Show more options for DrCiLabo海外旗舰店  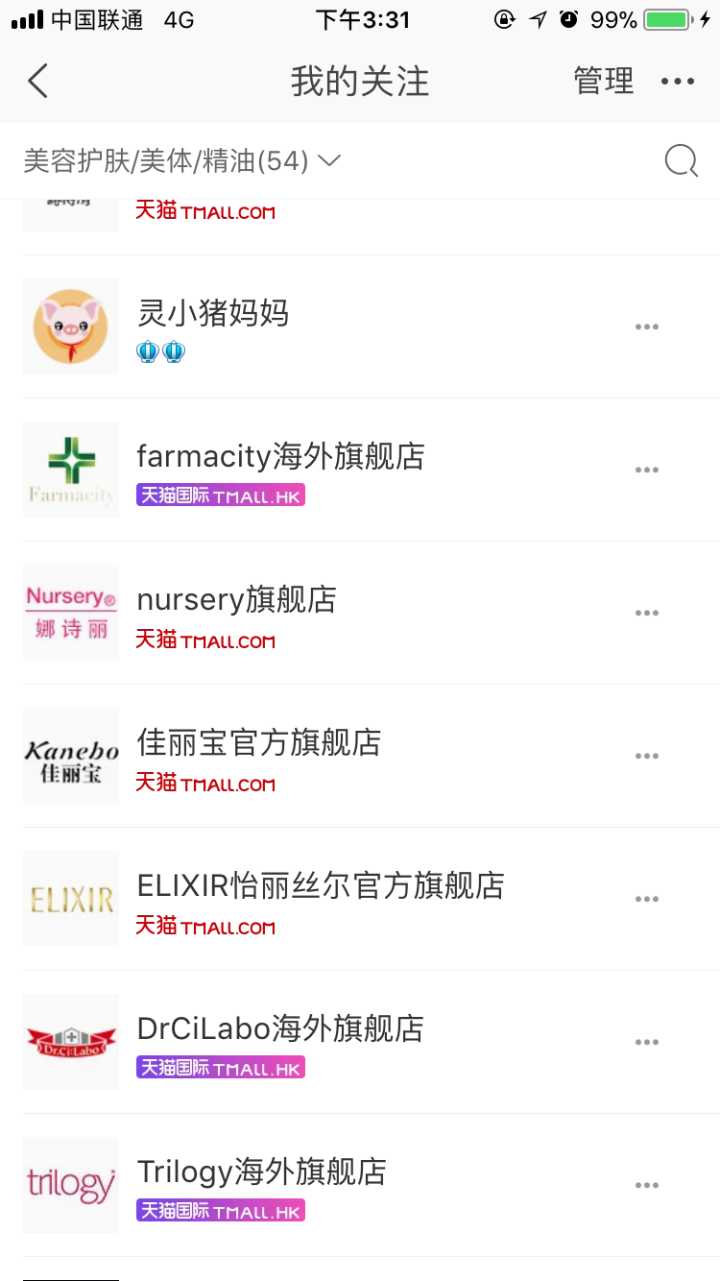coord(647,1042)
